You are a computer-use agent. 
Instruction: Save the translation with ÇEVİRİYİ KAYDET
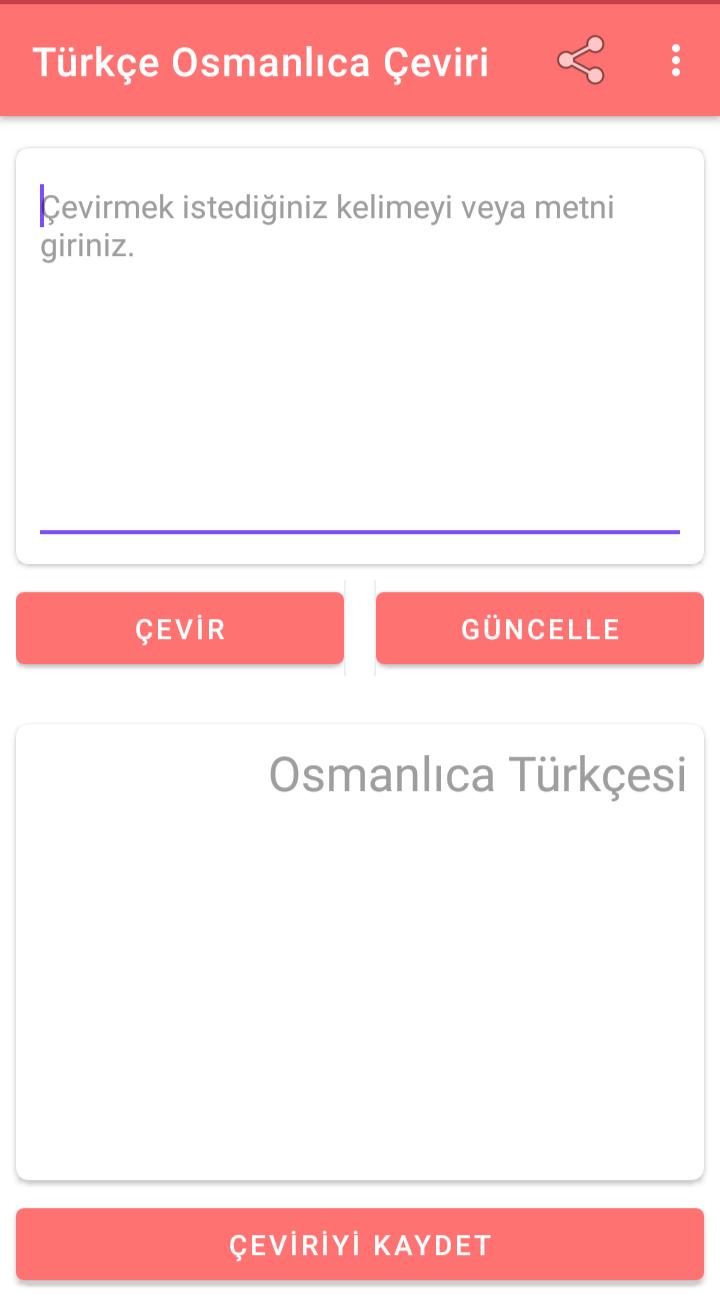[x=360, y=1244]
